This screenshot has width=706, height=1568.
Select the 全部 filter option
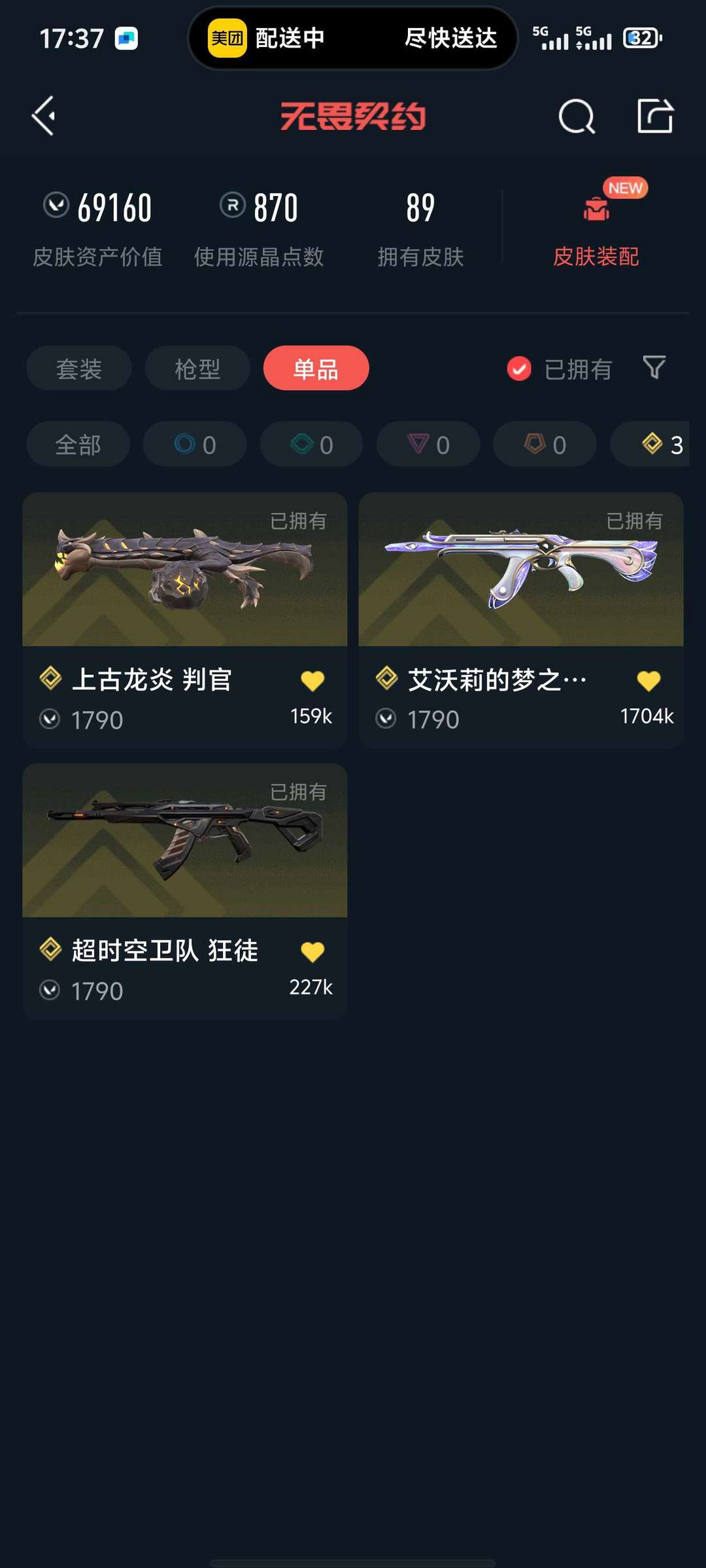click(x=77, y=444)
